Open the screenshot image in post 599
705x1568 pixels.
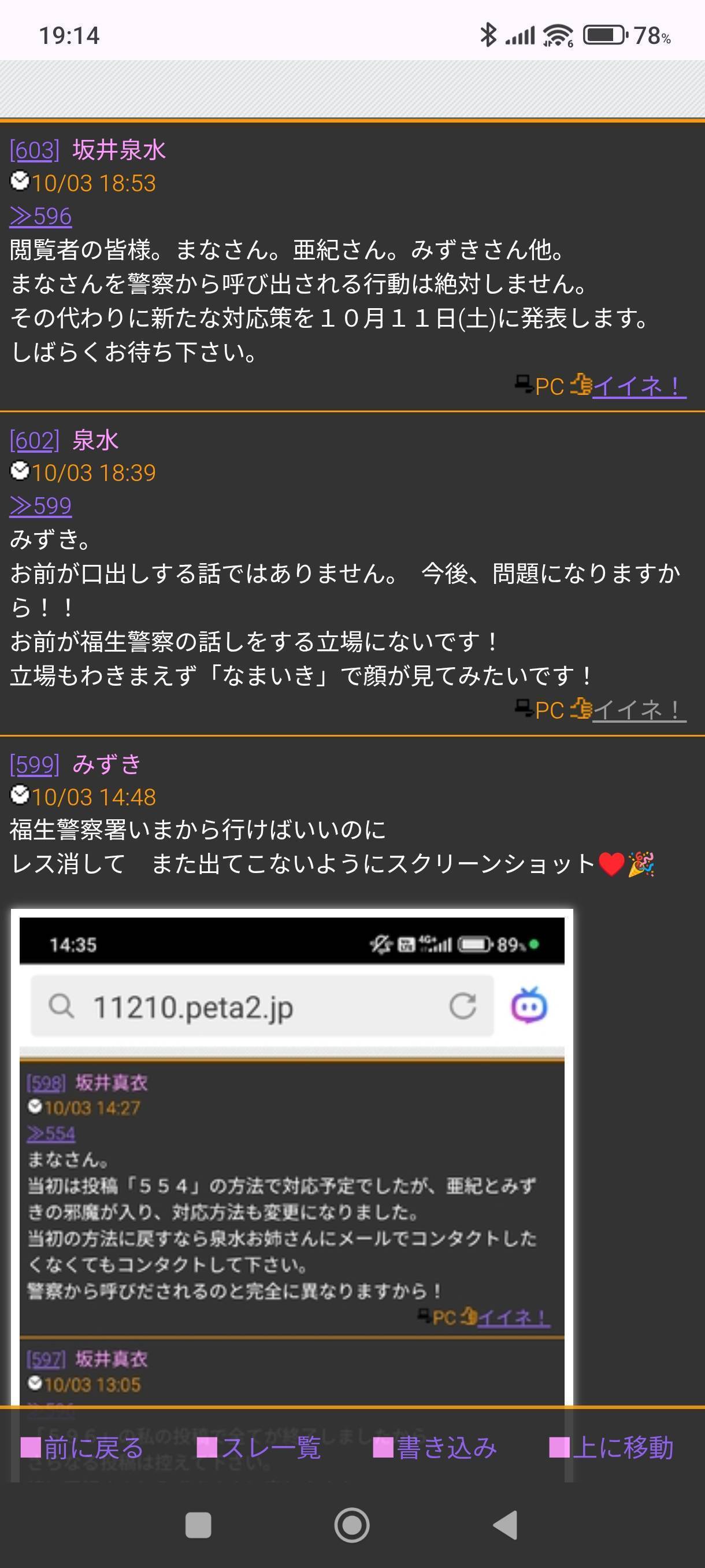[x=292, y=1156]
